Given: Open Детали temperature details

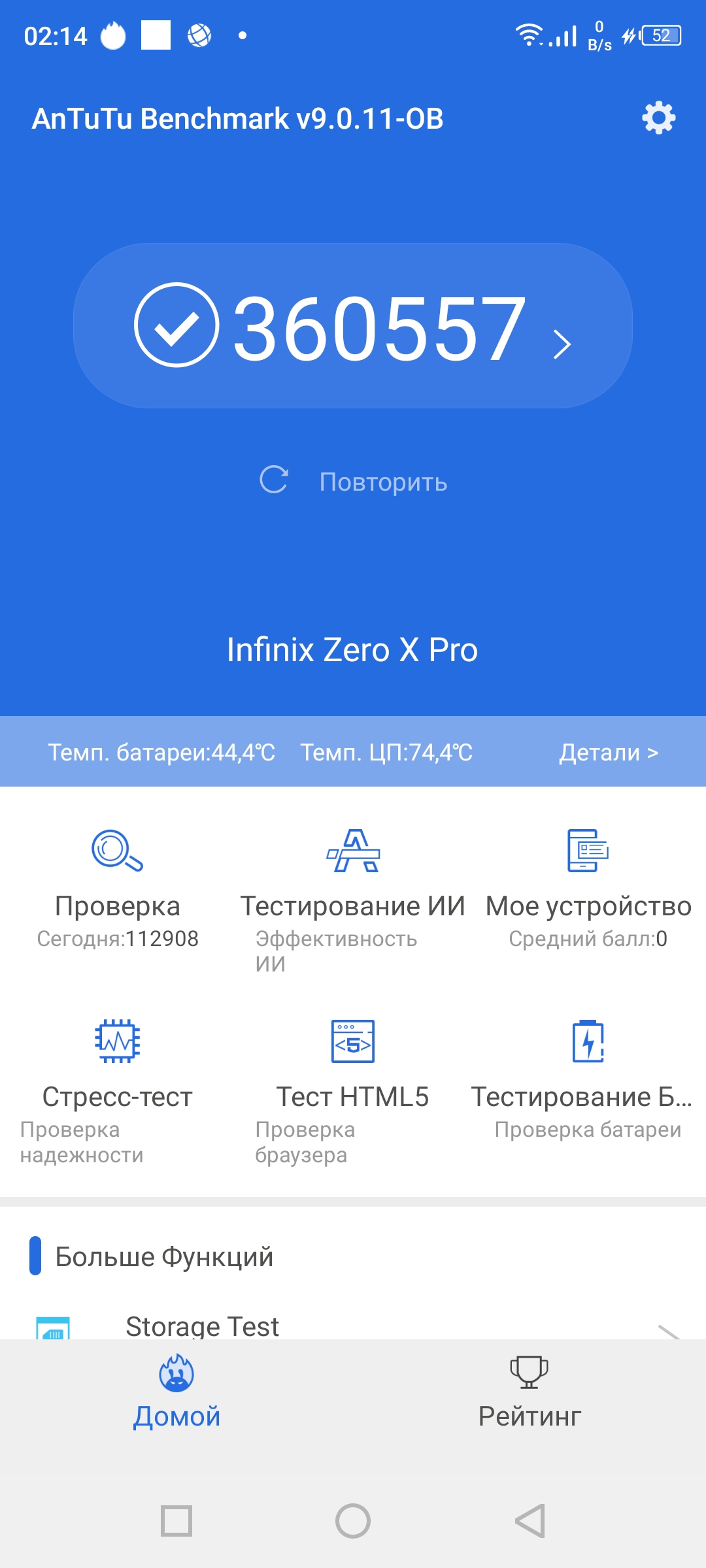Looking at the screenshot, I should (x=608, y=753).
